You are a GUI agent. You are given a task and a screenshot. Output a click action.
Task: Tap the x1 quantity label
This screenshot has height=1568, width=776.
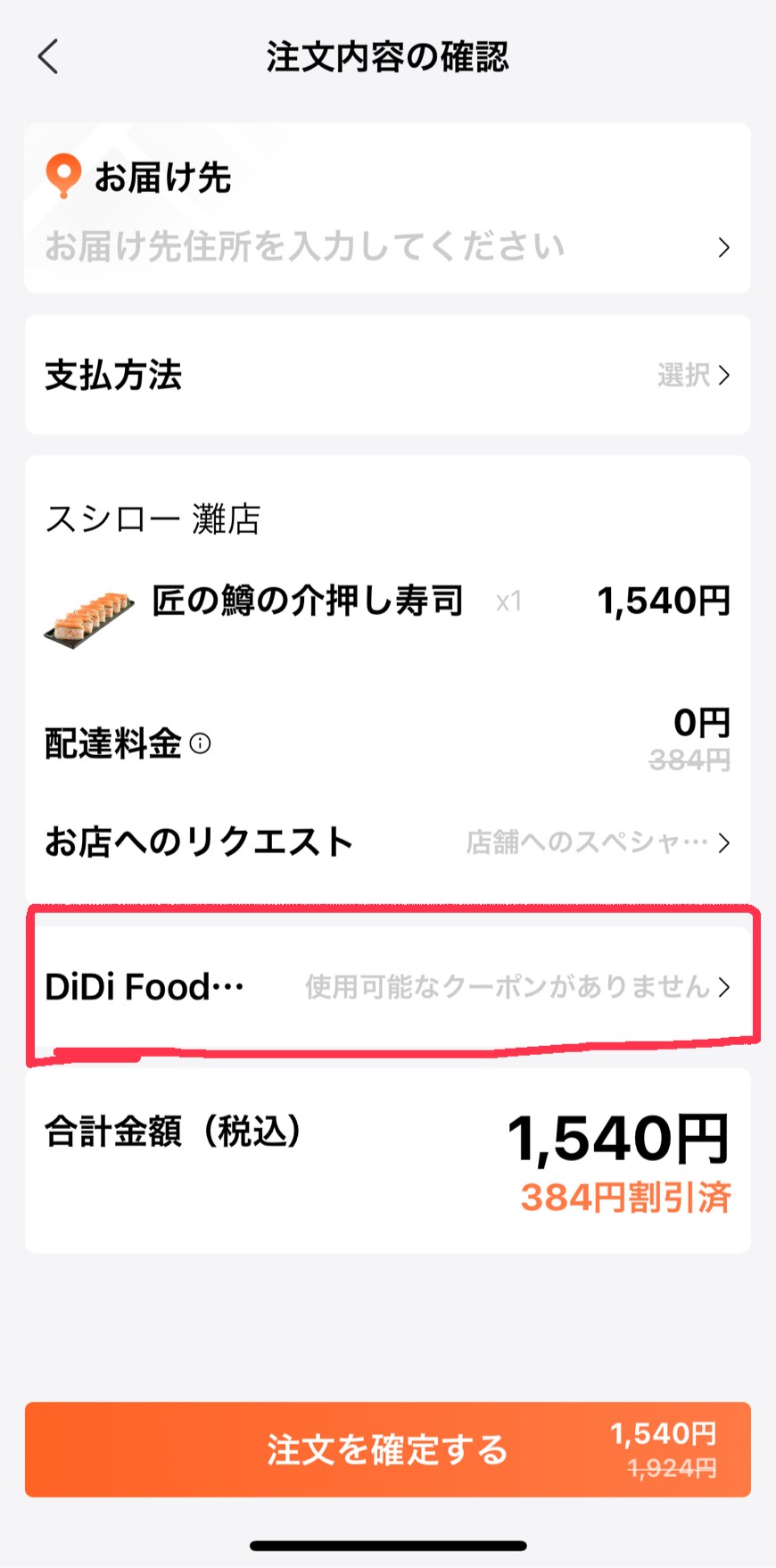(x=509, y=603)
